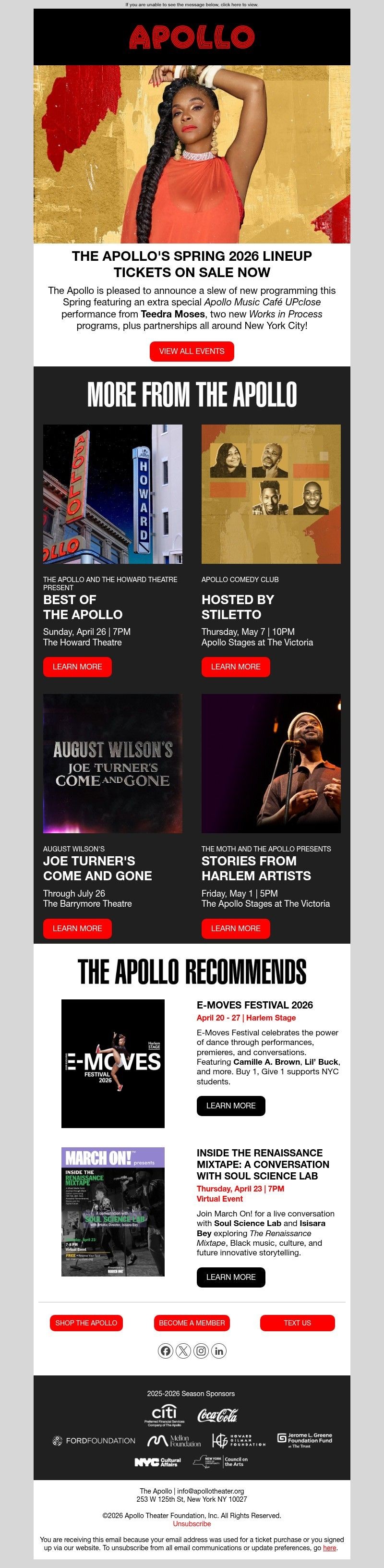This screenshot has width=384, height=1568.
Task: Open the Apollo X profile
Action: [183, 1351]
